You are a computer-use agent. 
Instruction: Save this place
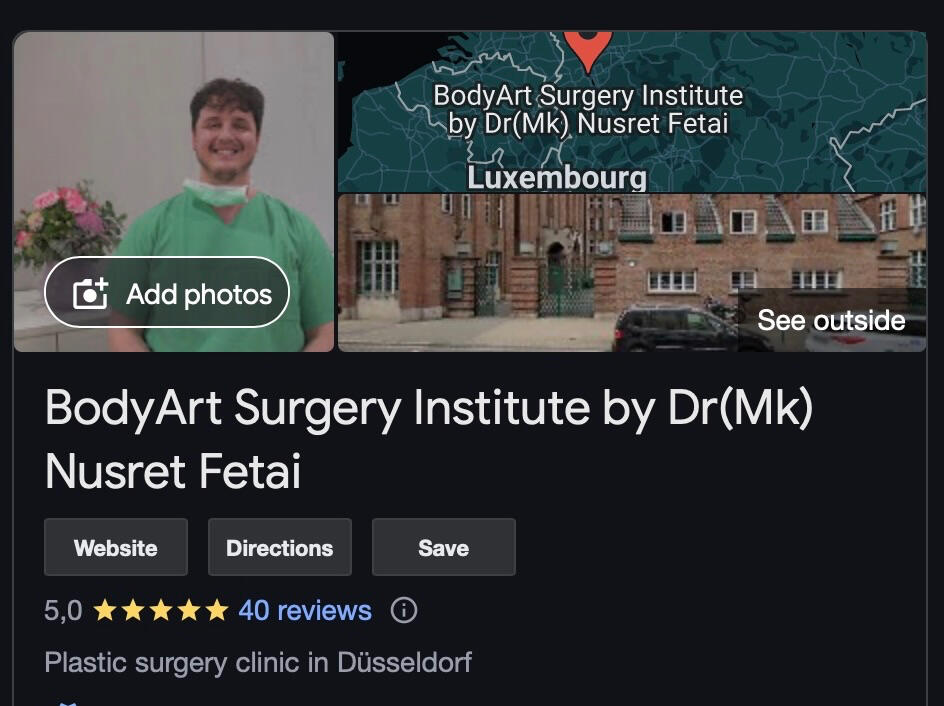tap(443, 548)
